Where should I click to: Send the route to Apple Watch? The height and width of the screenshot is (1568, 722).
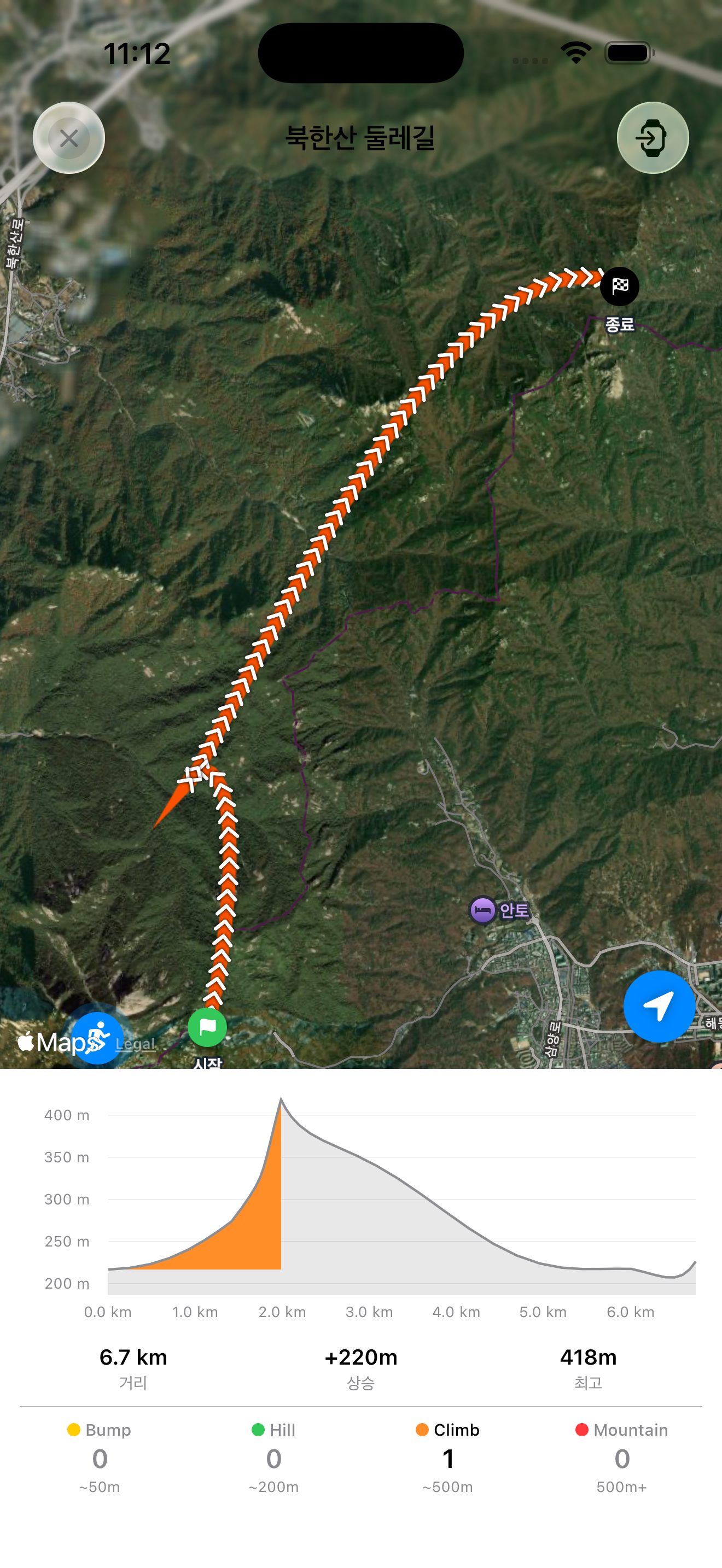(x=653, y=138)
